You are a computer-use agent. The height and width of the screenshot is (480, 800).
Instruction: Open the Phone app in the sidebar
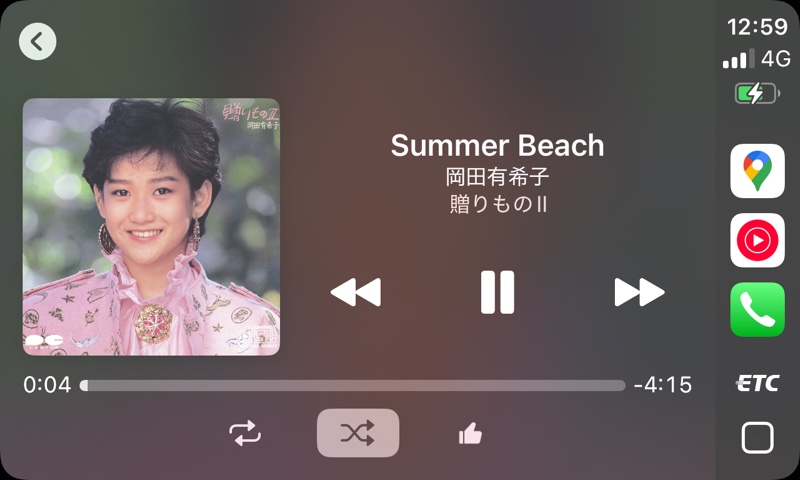[757, 310]
